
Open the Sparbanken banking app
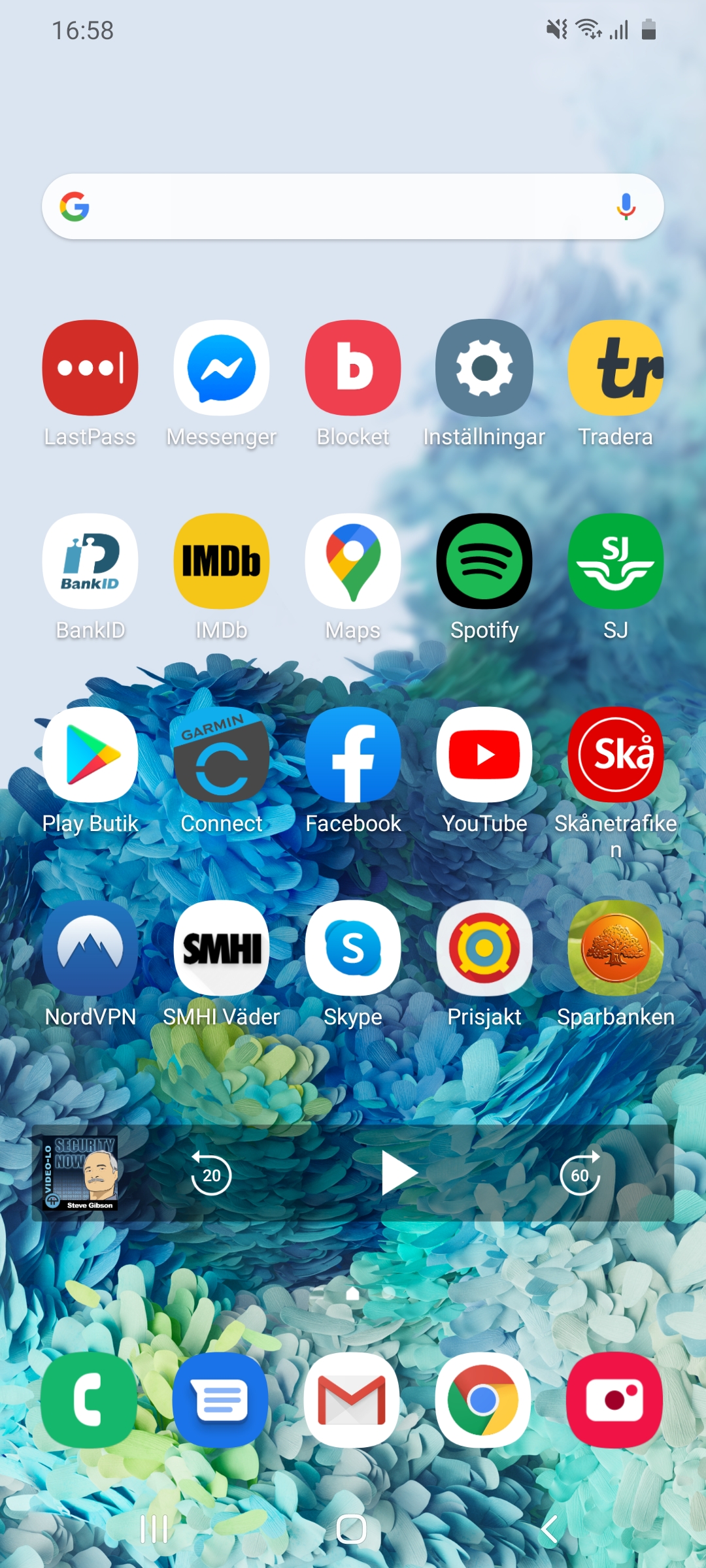point(616,948)
